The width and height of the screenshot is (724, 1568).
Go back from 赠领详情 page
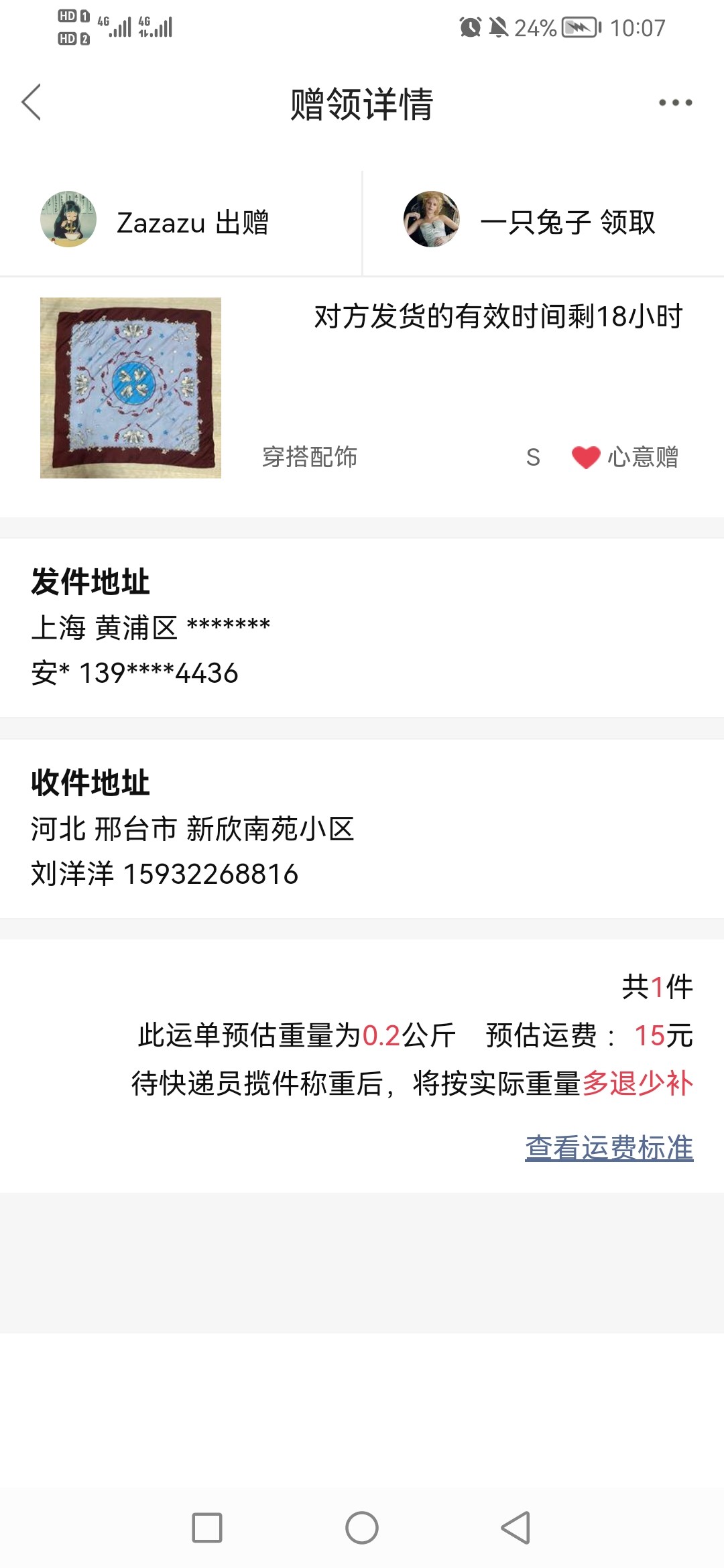32,103
